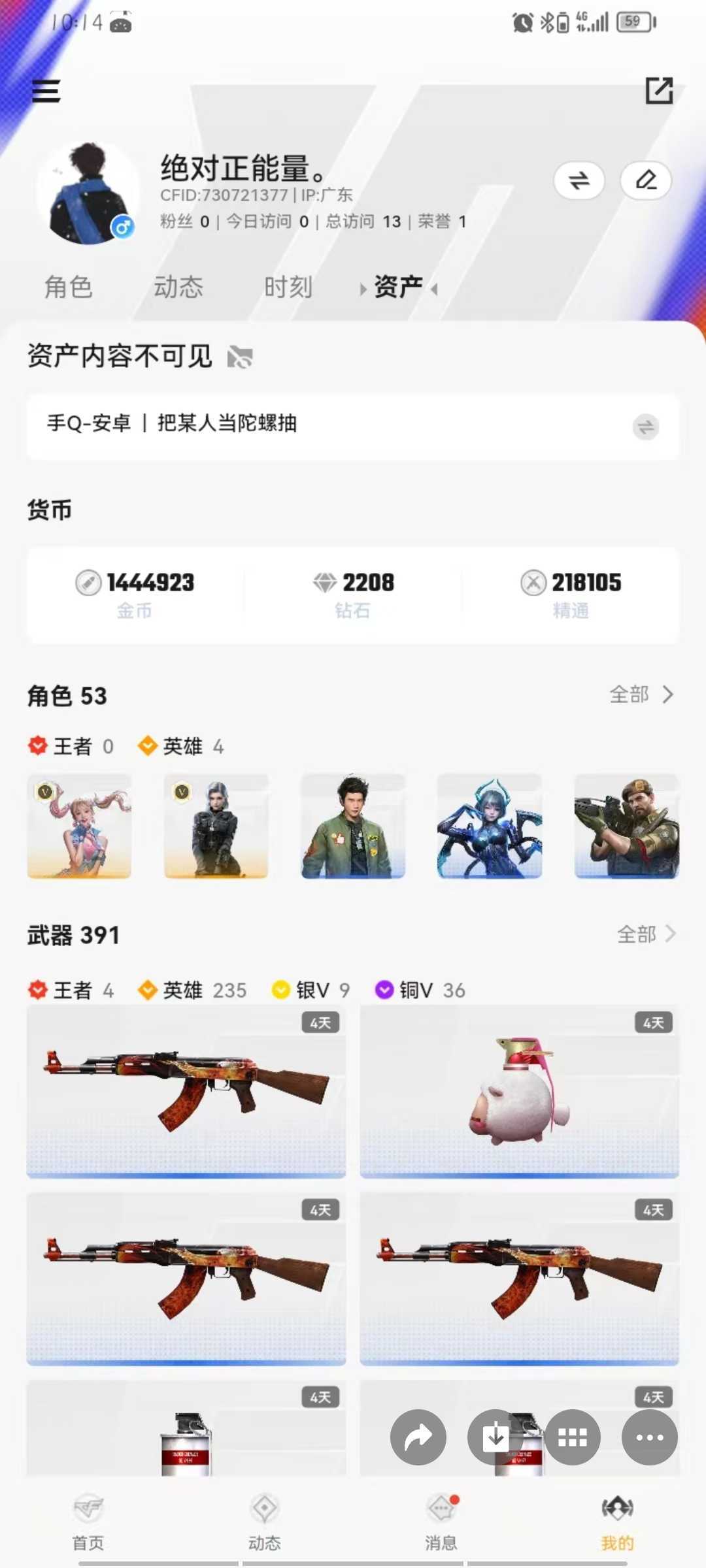Tap the switch account button beside the nickname
This screenshot has height=1568, width=706.
click(x=579, y=180)
